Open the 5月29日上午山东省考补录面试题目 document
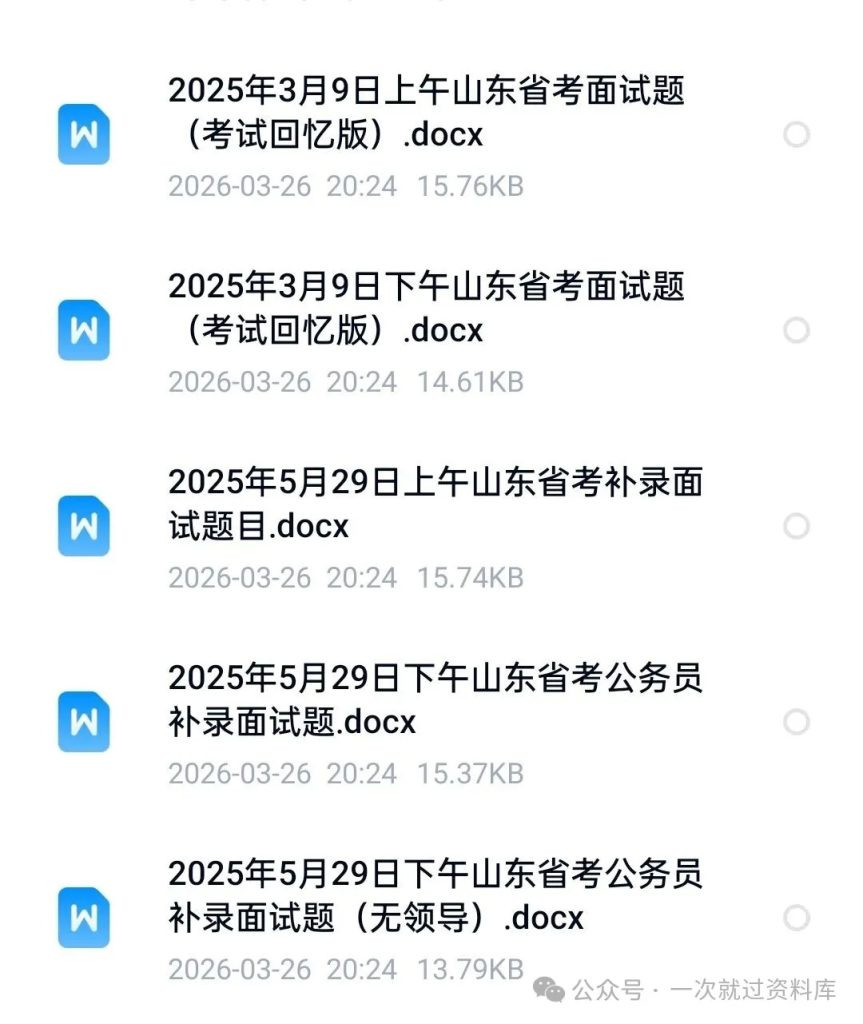 (435, 504)
